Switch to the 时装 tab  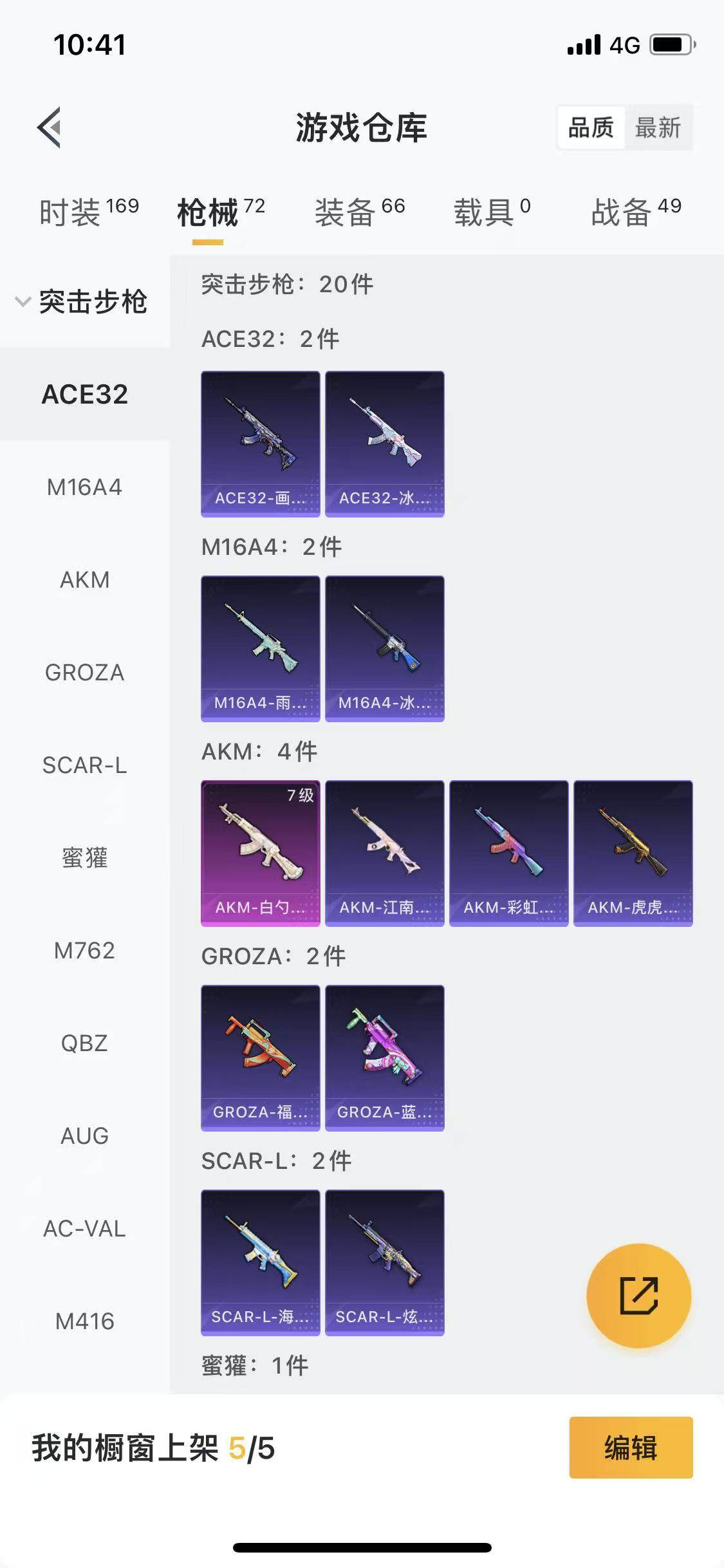click(x=88, y=211)
